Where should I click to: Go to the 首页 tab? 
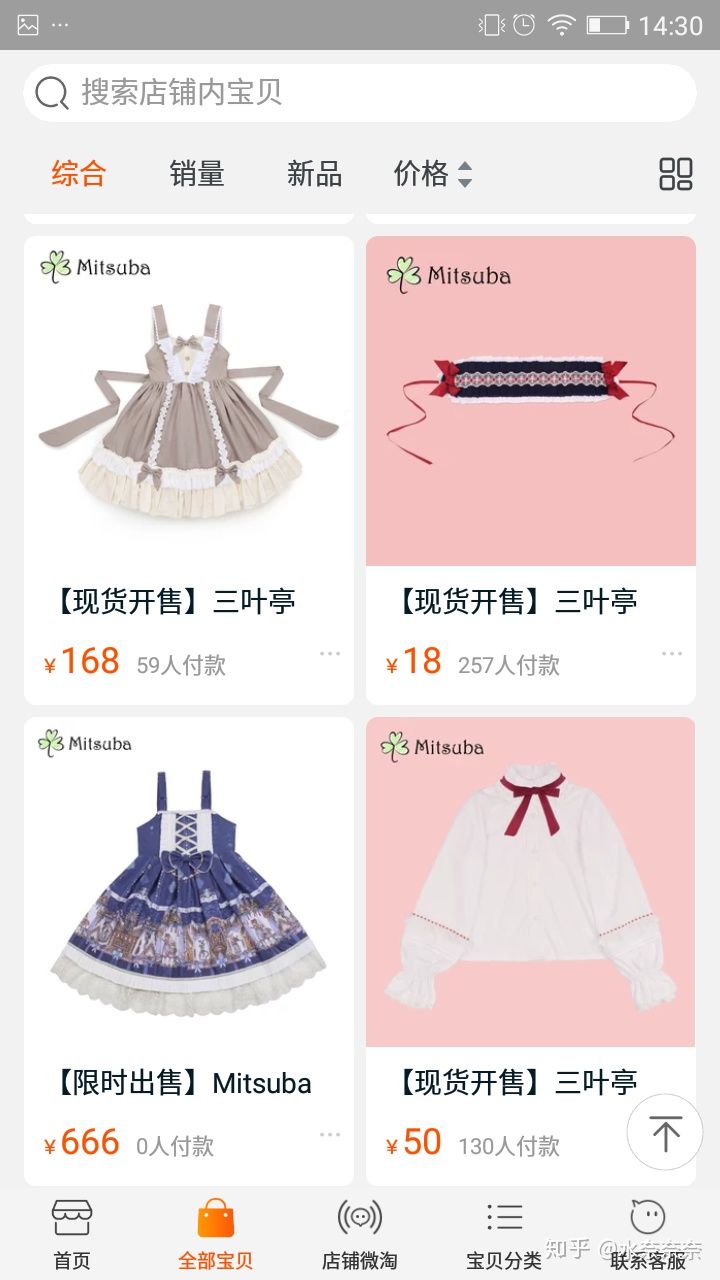click(72, 1234)
